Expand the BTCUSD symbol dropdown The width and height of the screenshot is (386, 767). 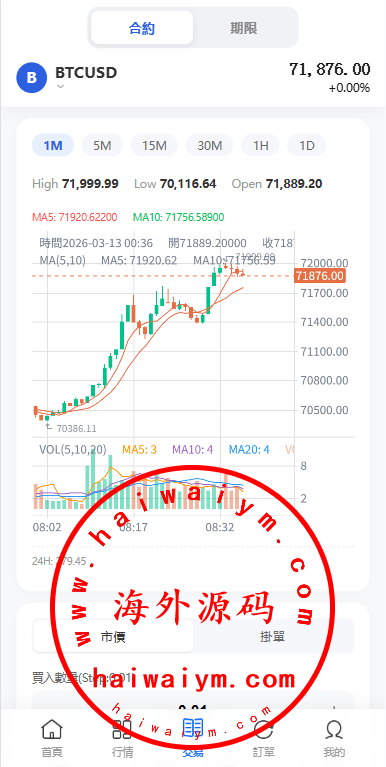pos(61,86)
